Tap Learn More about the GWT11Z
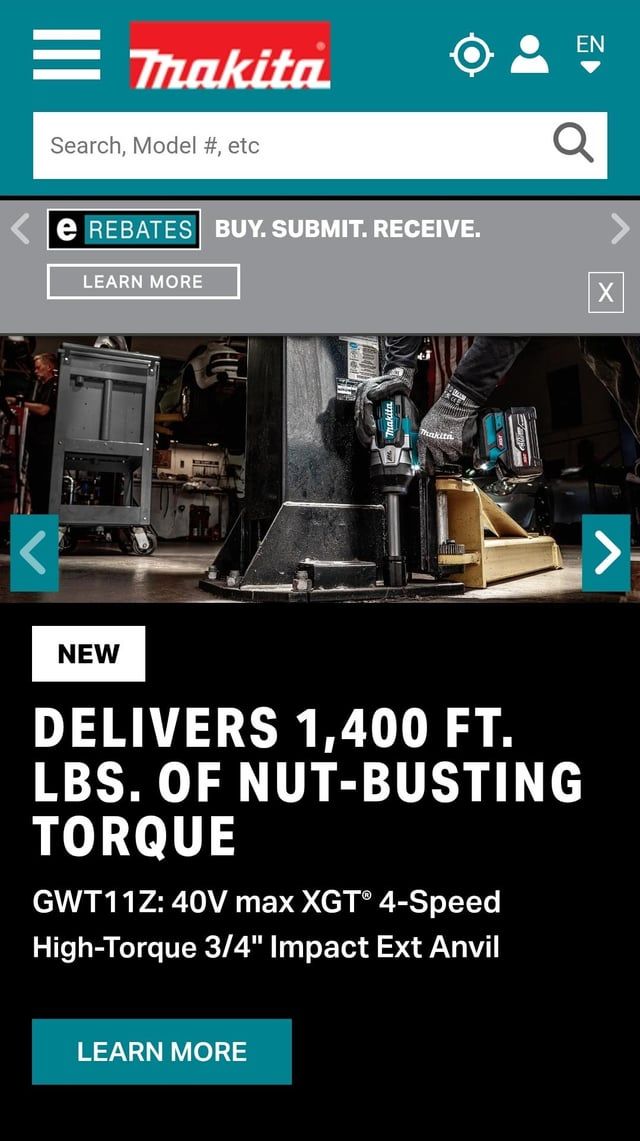Screen dimensions: 640x1141 162,1051
